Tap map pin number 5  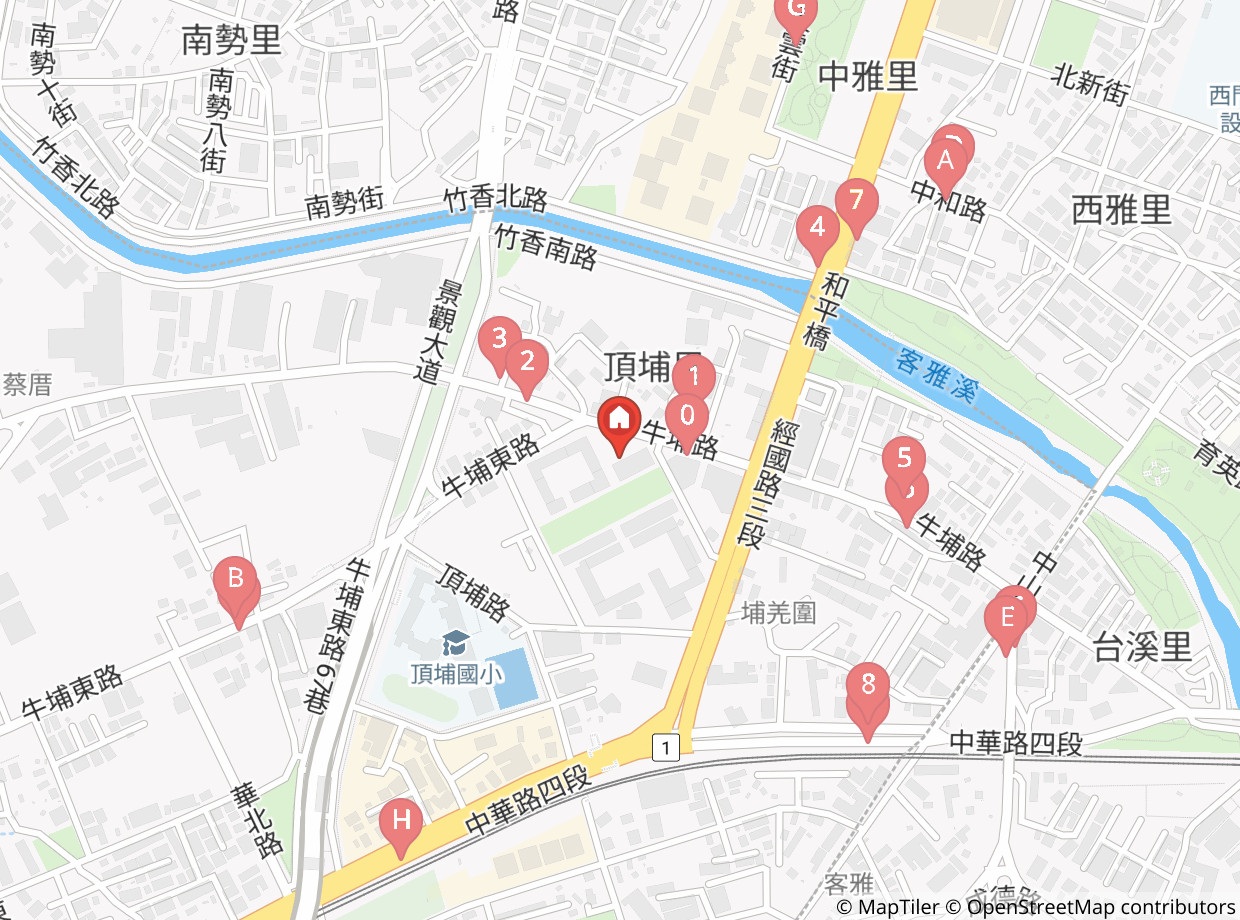pyautogui.click(x=904, y=460)
